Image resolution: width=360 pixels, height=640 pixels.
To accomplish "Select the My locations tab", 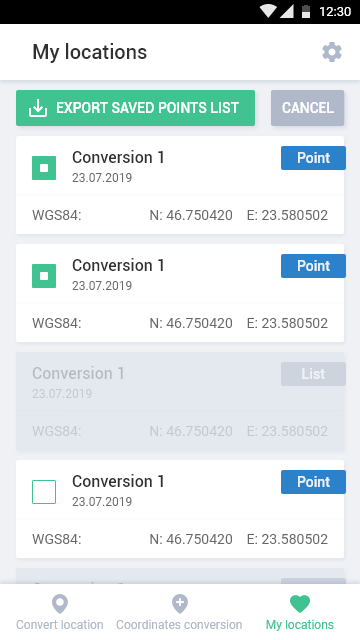I will (x=300, y=612).
